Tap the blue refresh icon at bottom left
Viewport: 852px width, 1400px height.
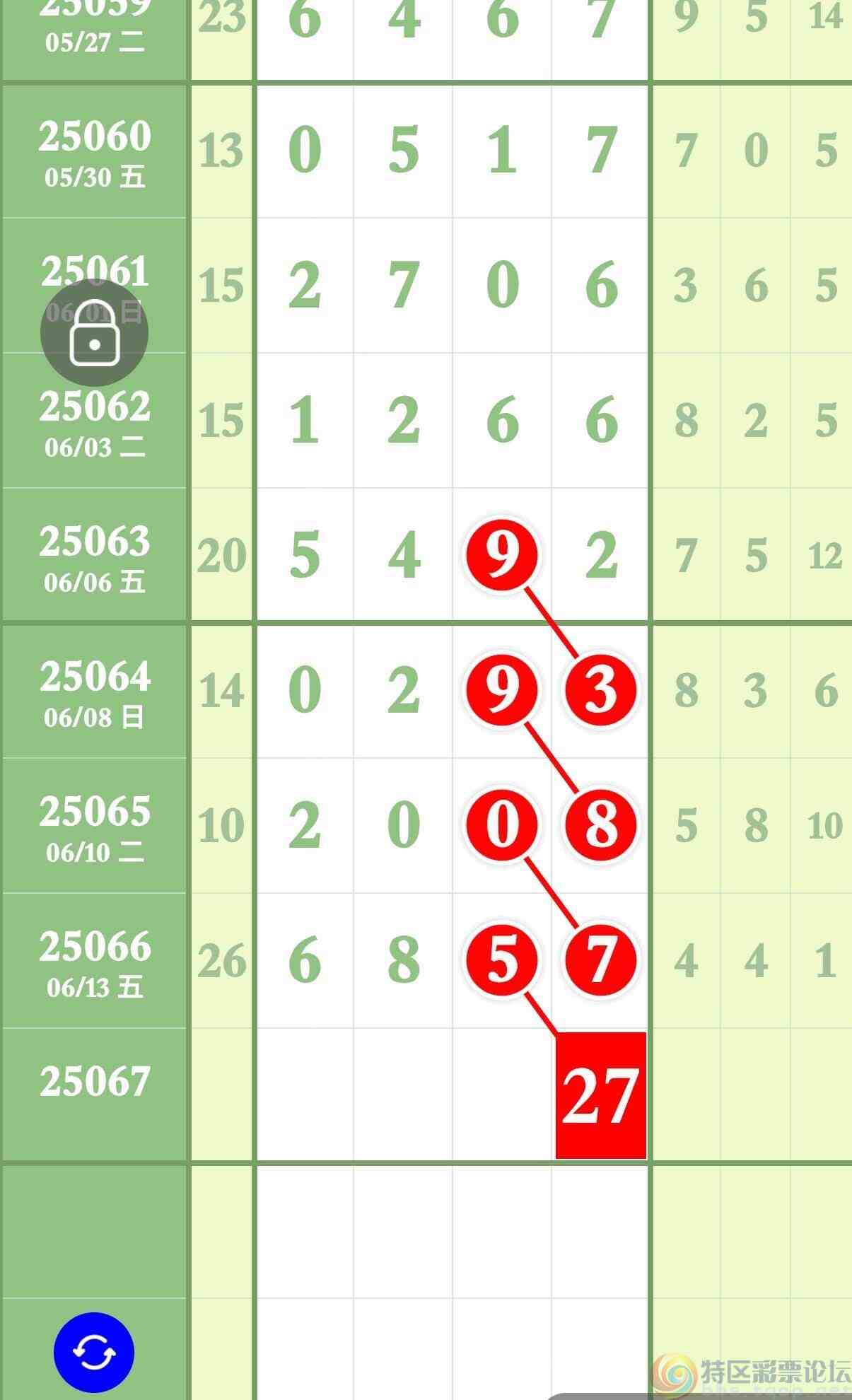94,1350
